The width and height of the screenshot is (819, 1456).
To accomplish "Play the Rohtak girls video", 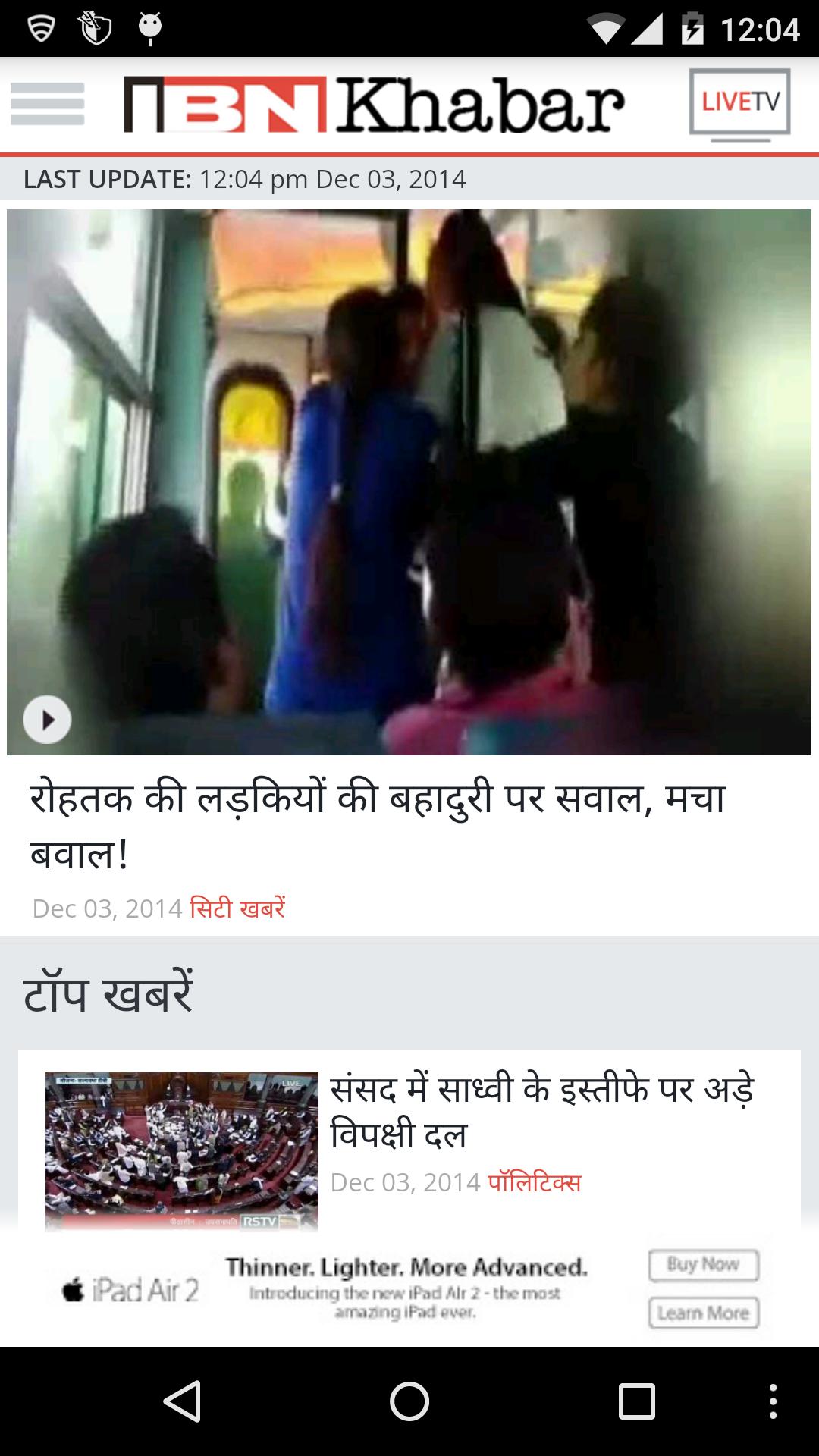I will (47, 719).
